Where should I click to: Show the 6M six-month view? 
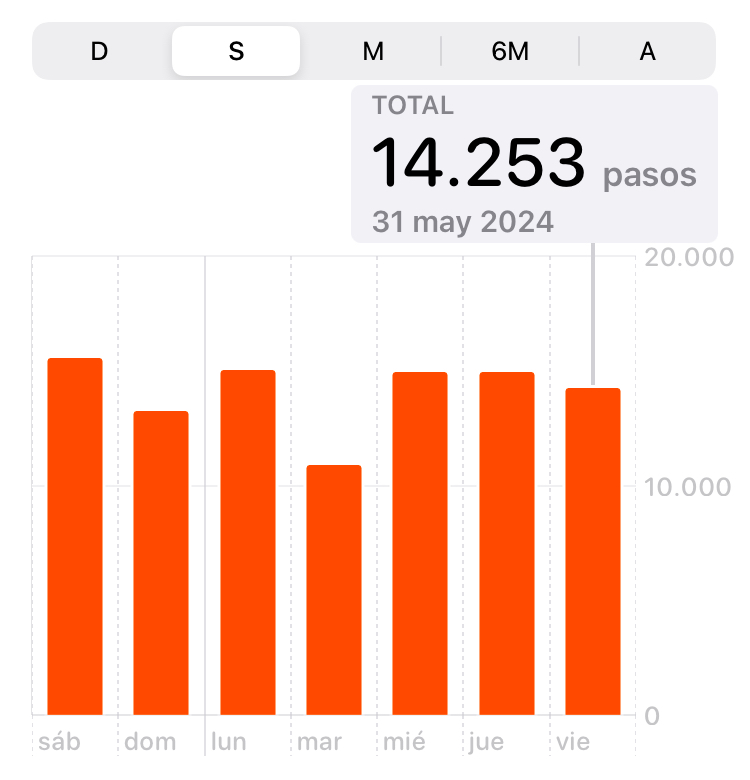[510, 51]
